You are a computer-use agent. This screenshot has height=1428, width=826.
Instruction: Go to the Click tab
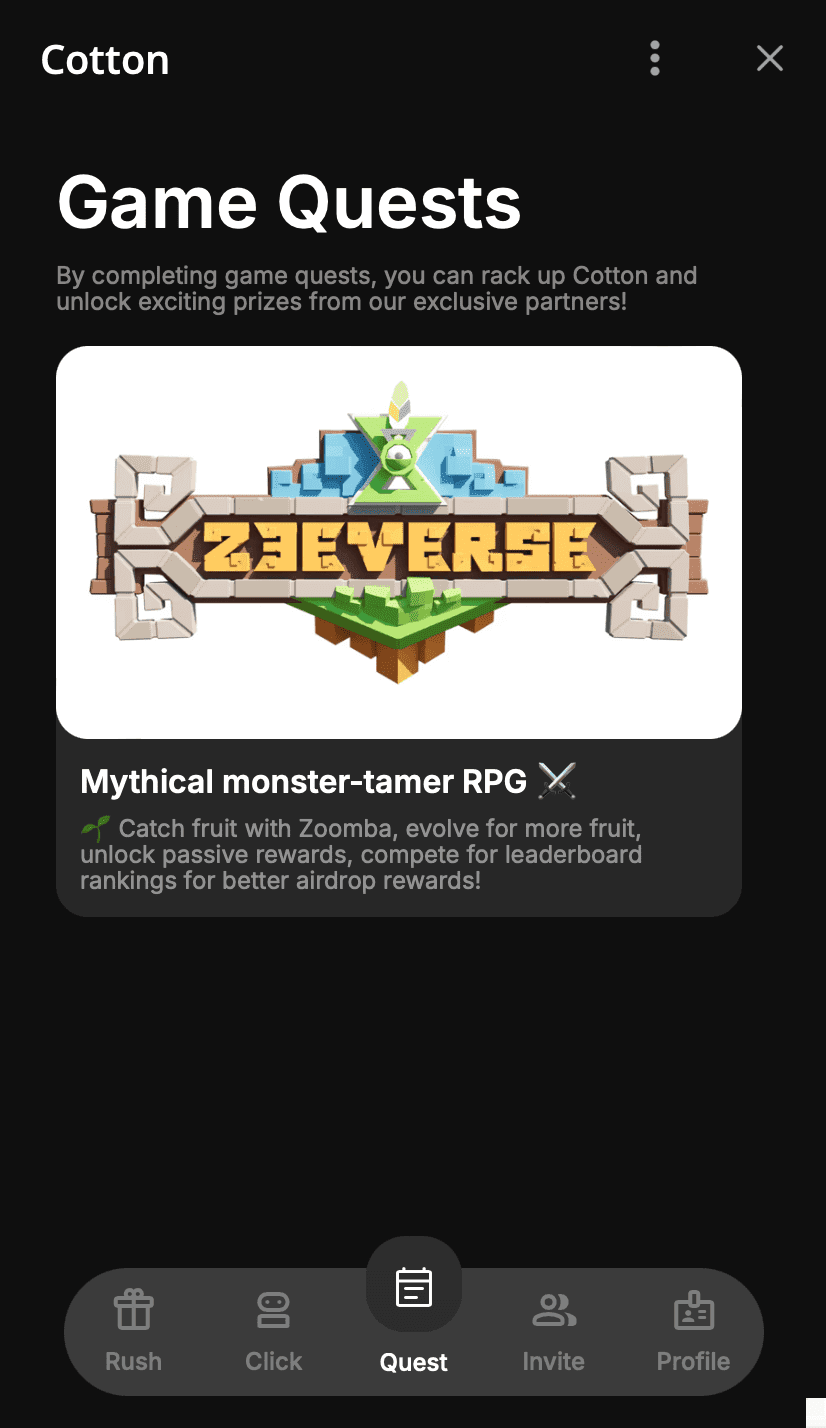click(x=273, y=1331)
